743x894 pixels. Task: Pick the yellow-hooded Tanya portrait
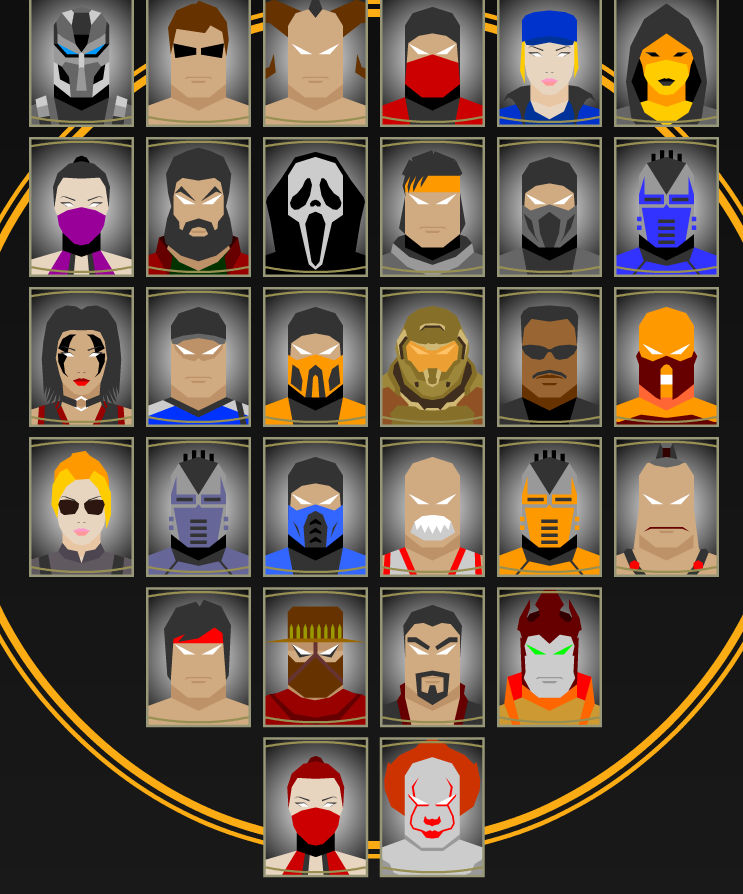[x=664, y=65]
